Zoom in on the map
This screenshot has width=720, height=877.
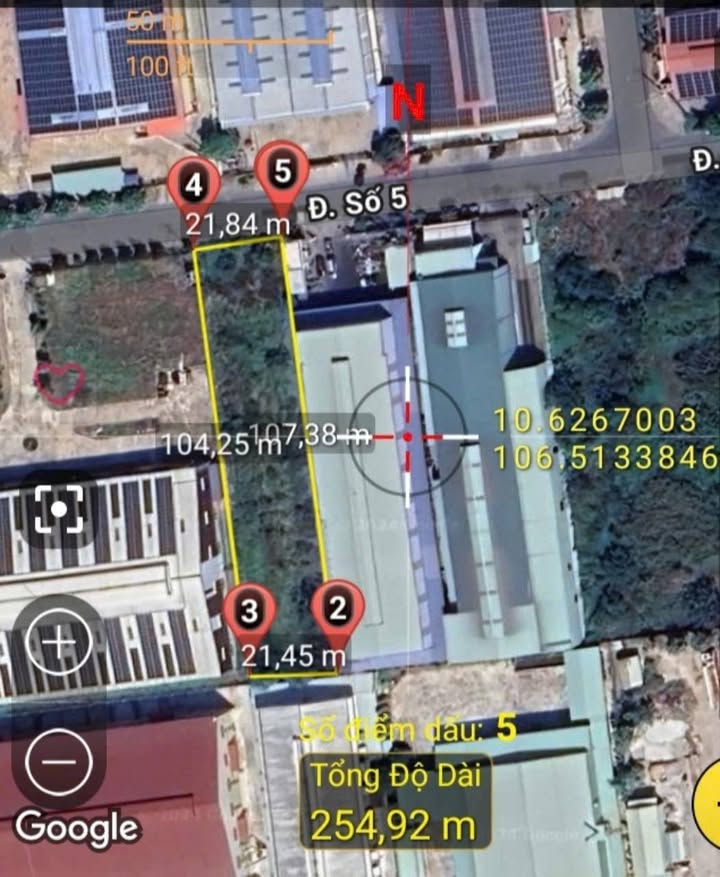(x=57, y=641)
